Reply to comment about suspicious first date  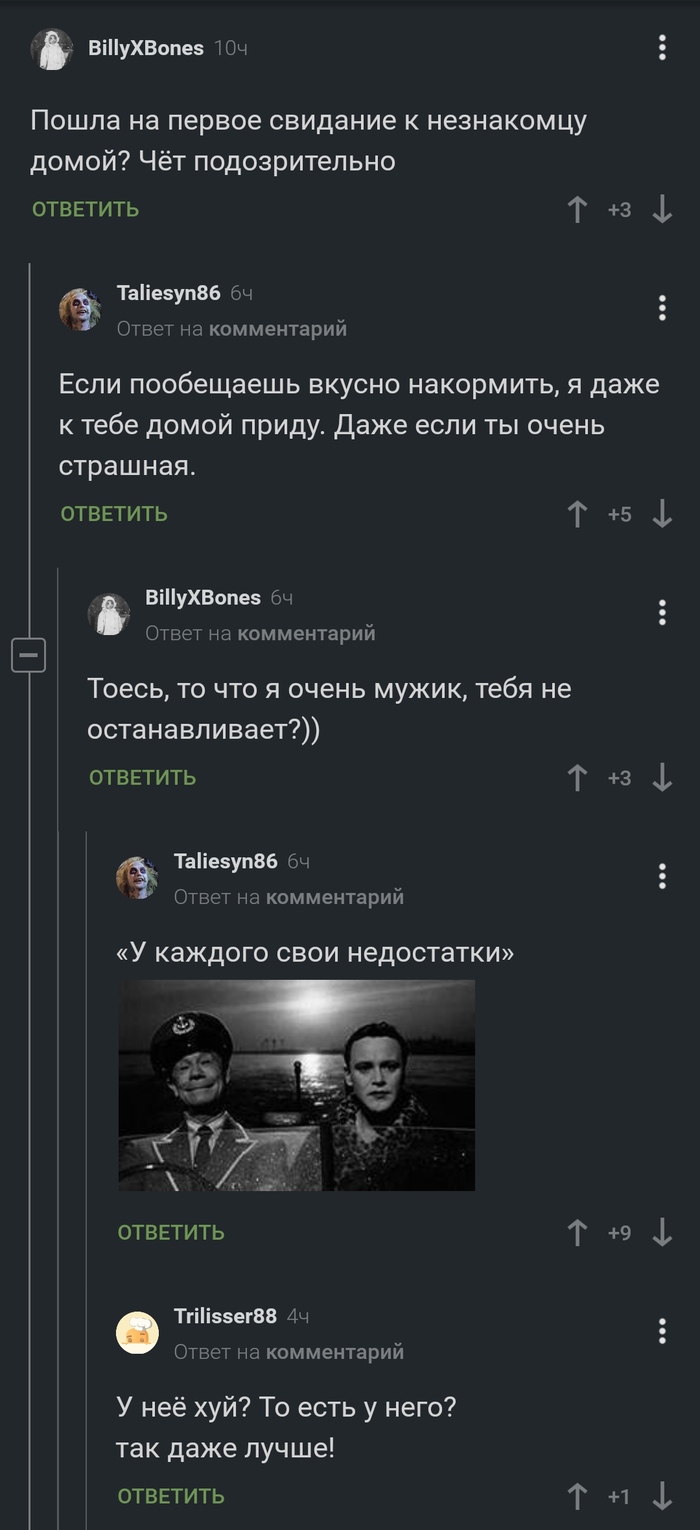coord(85,209)
